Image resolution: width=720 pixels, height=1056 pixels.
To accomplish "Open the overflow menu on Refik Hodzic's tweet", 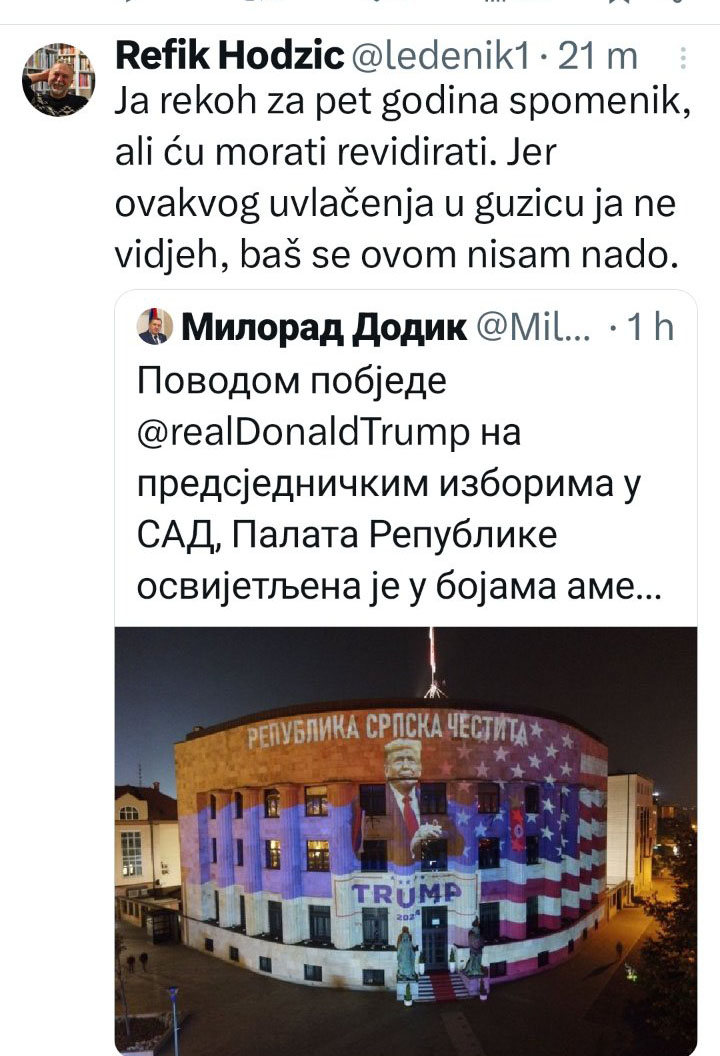I will tap(683, 58).
